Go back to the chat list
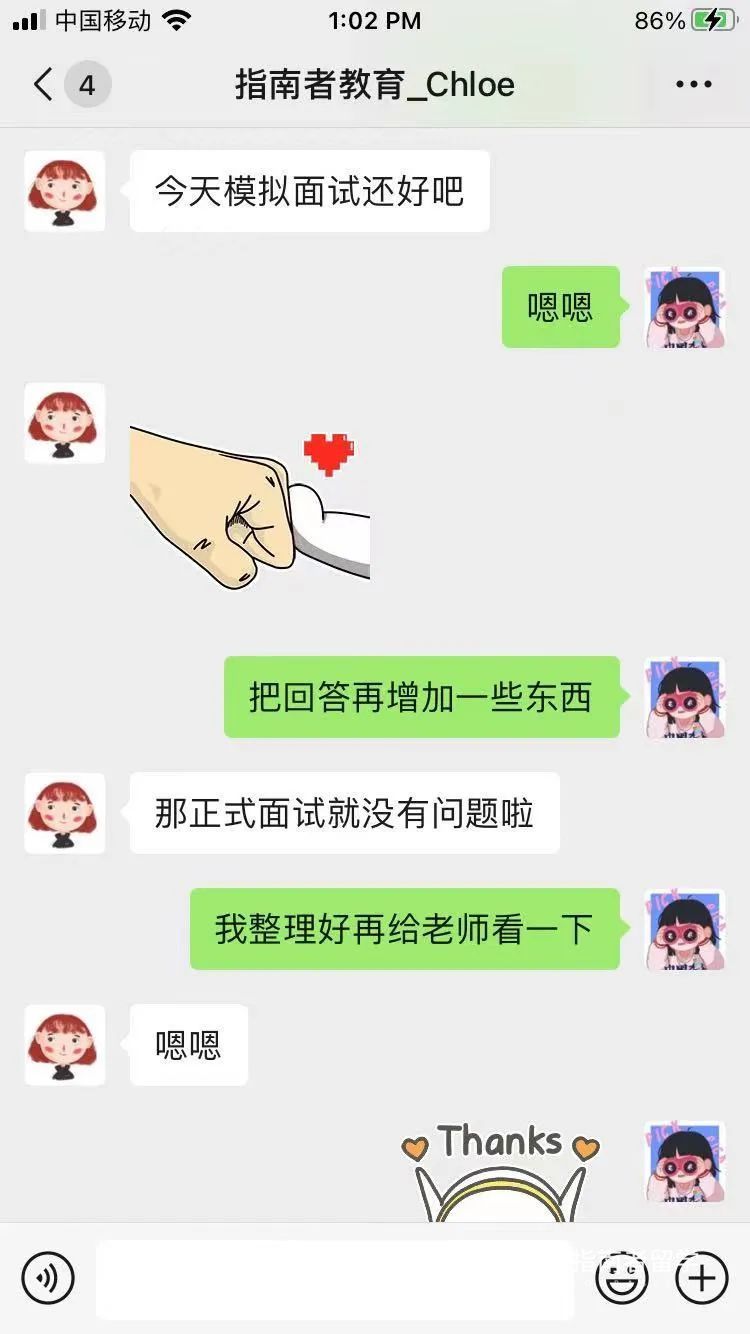Image resolution: width=750 pixels, height=1334 pixels. tap(43, 85)
